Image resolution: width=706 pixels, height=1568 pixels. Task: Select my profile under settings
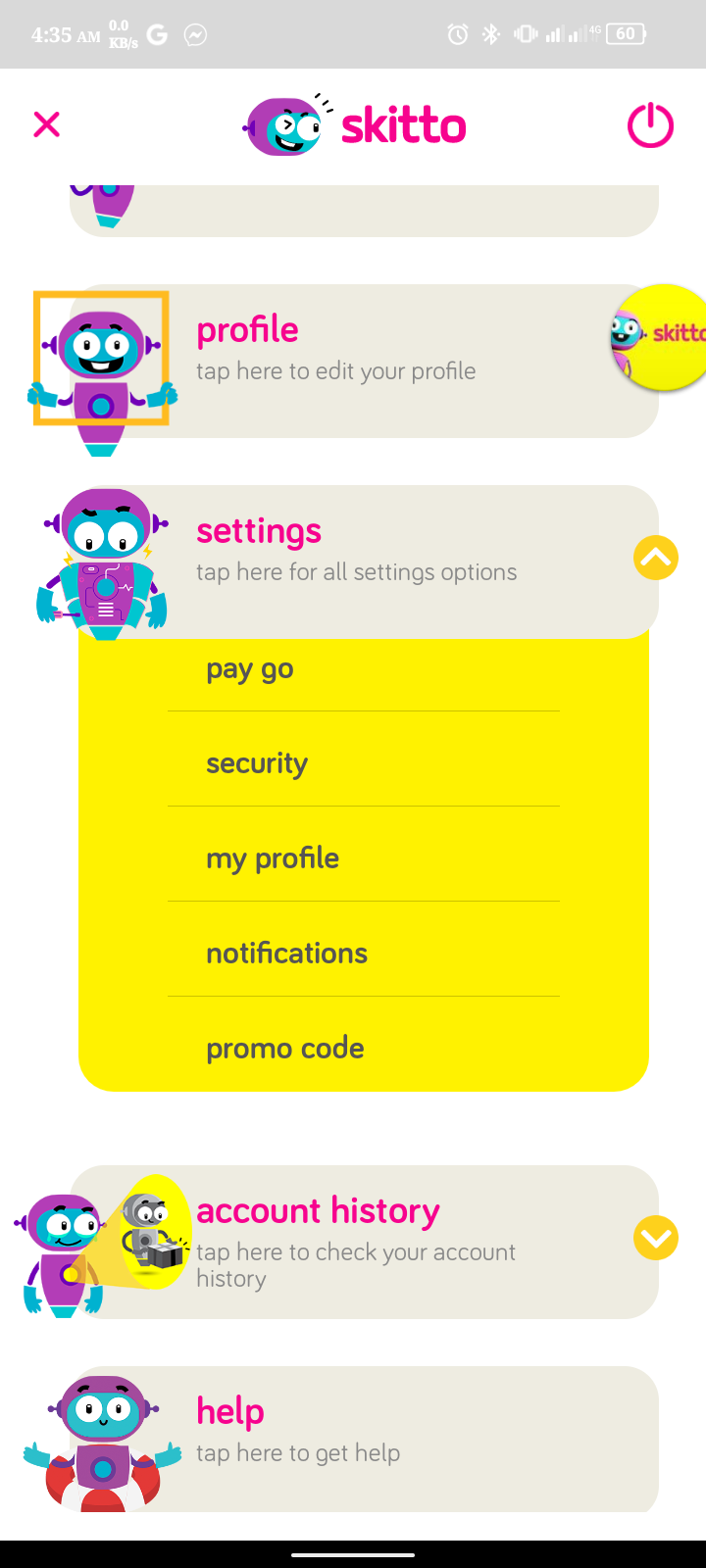273,858
